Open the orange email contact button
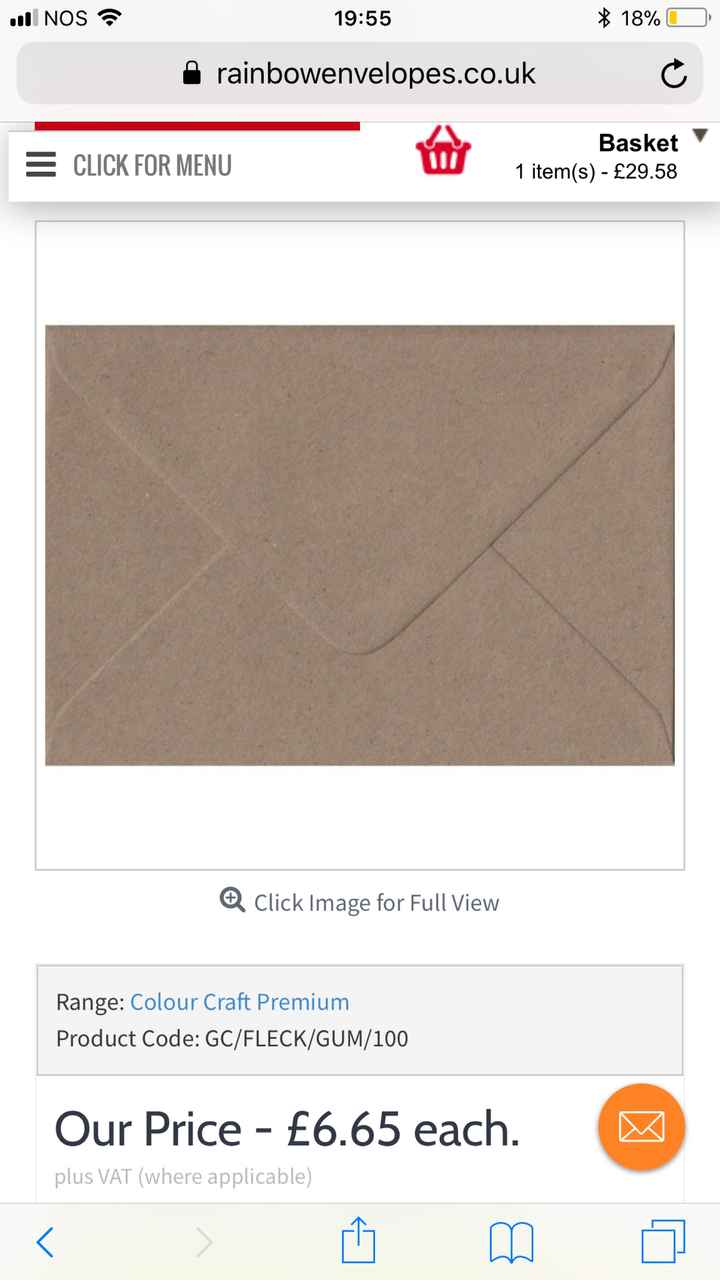 [641, 1127]
